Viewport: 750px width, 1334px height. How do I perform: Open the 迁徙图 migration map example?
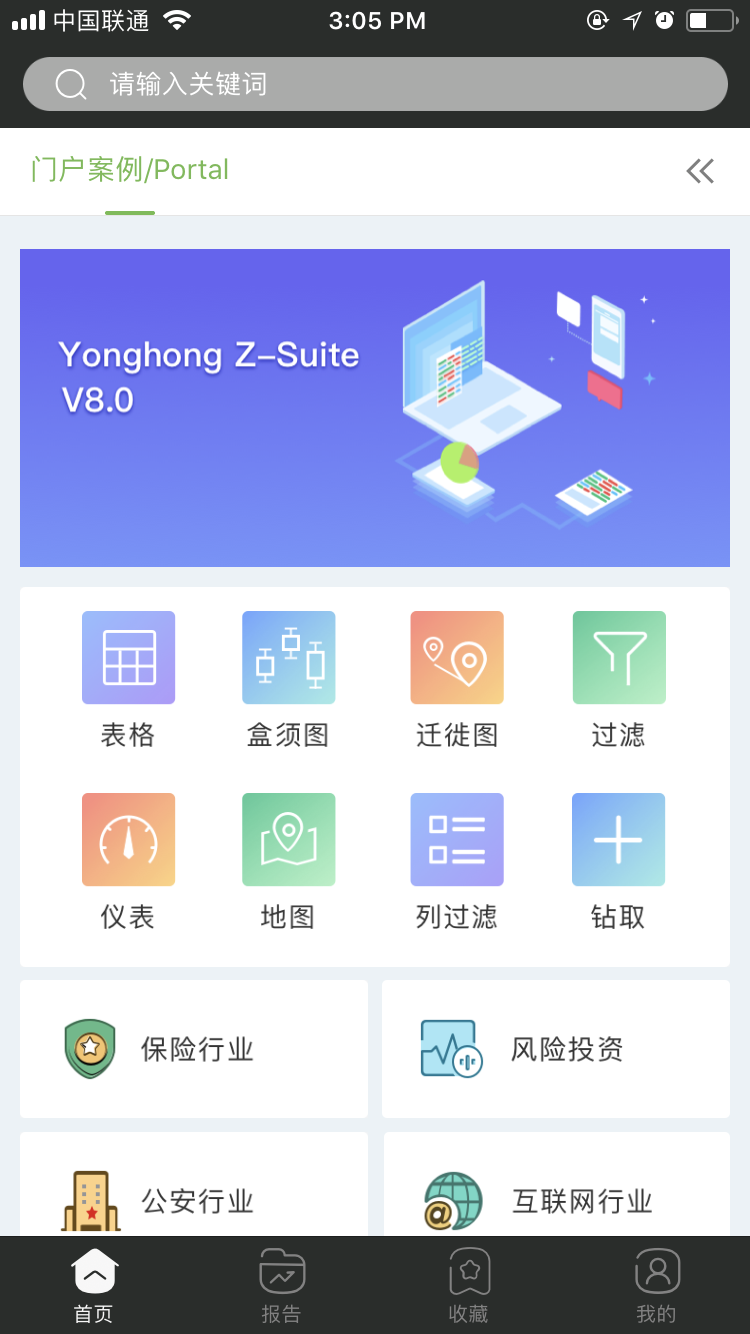tap(457, 679)
